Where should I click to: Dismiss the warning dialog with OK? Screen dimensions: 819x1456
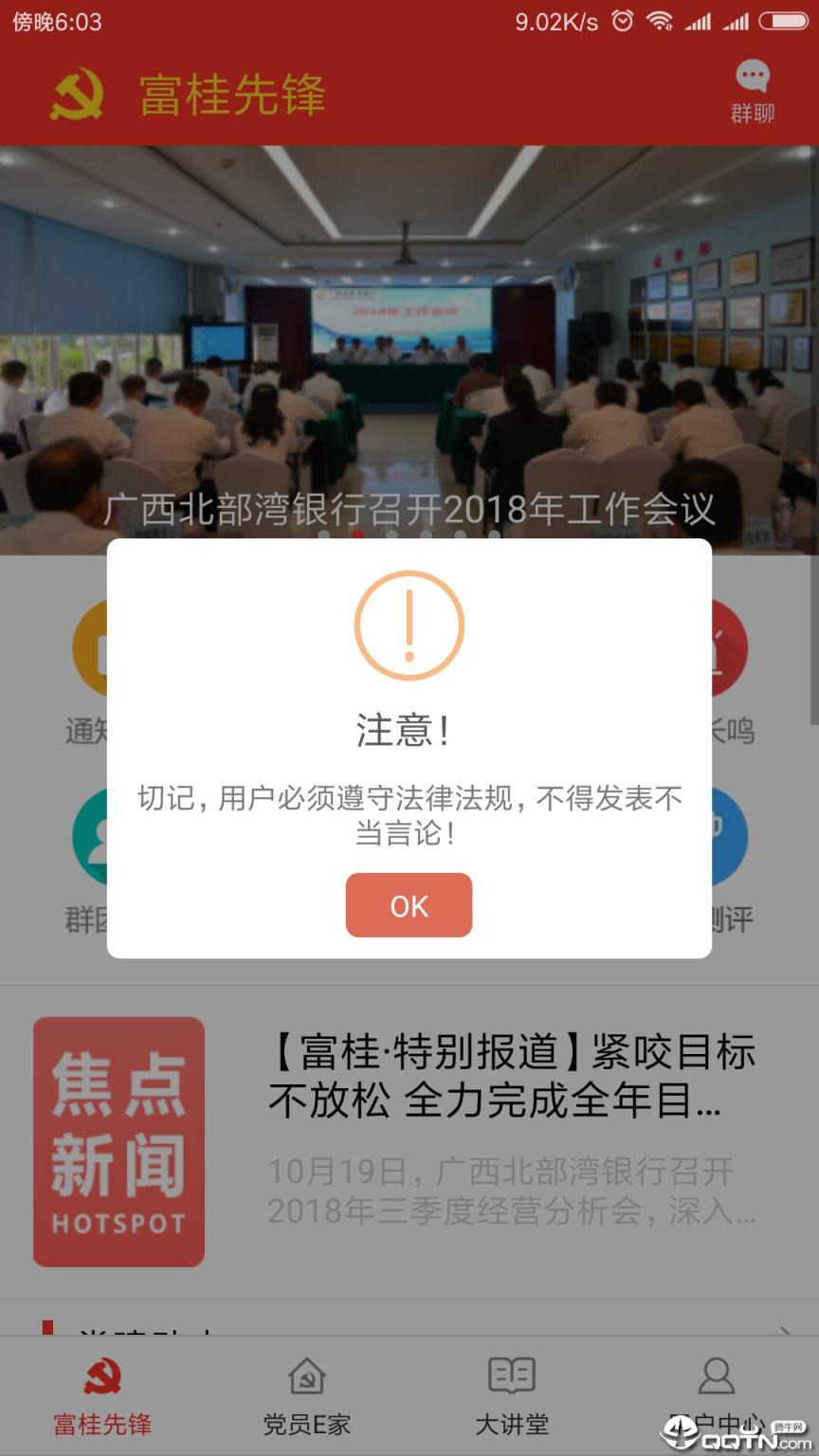tap(409, 905)
